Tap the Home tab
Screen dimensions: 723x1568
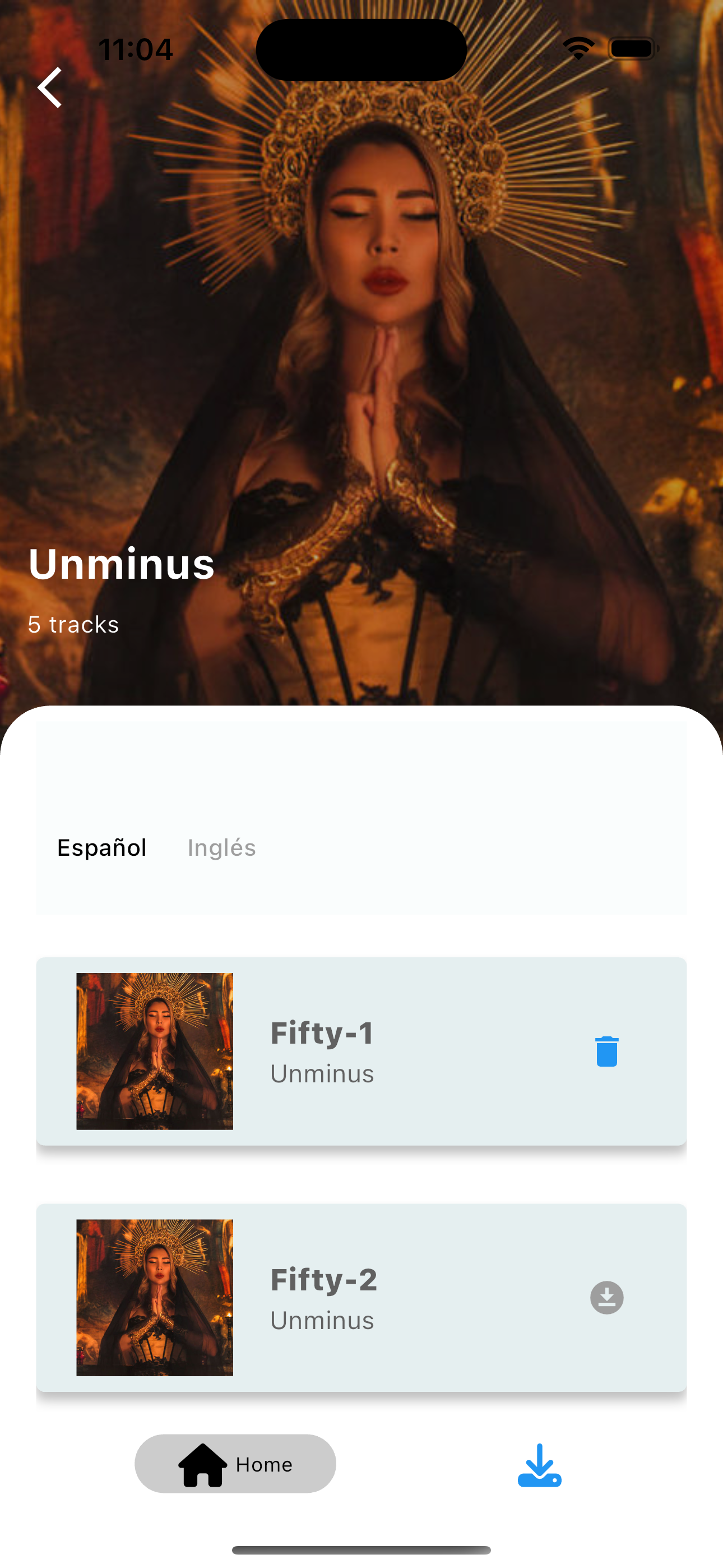[x=235, y=1463]
